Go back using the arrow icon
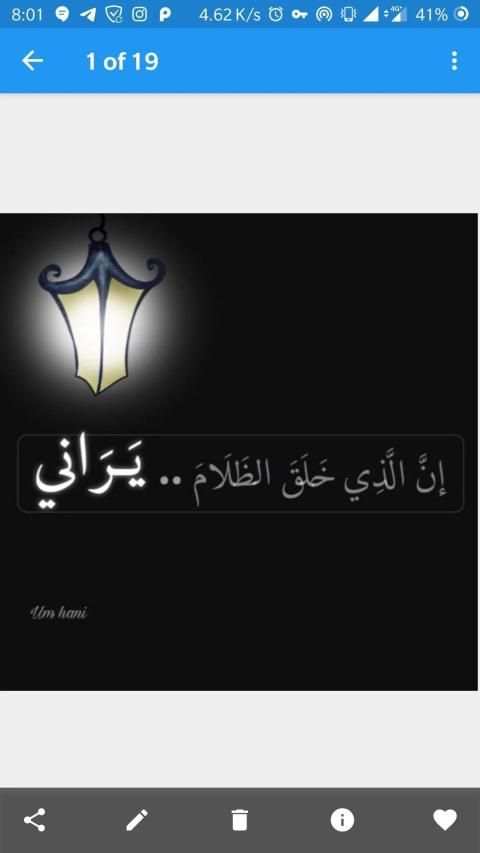Viewport: 480px width, 853px height. coord(32,61)
